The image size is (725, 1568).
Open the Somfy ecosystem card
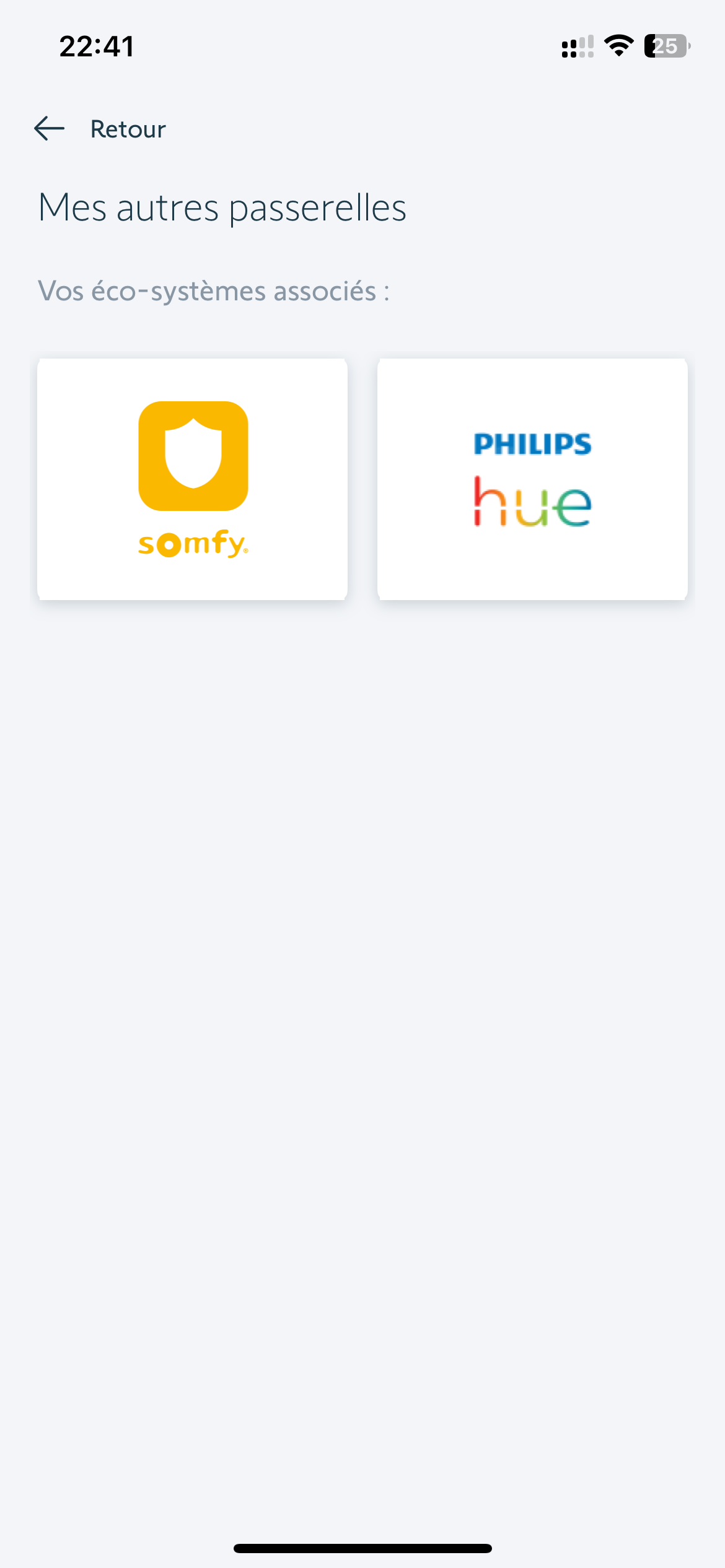point(192,479)
